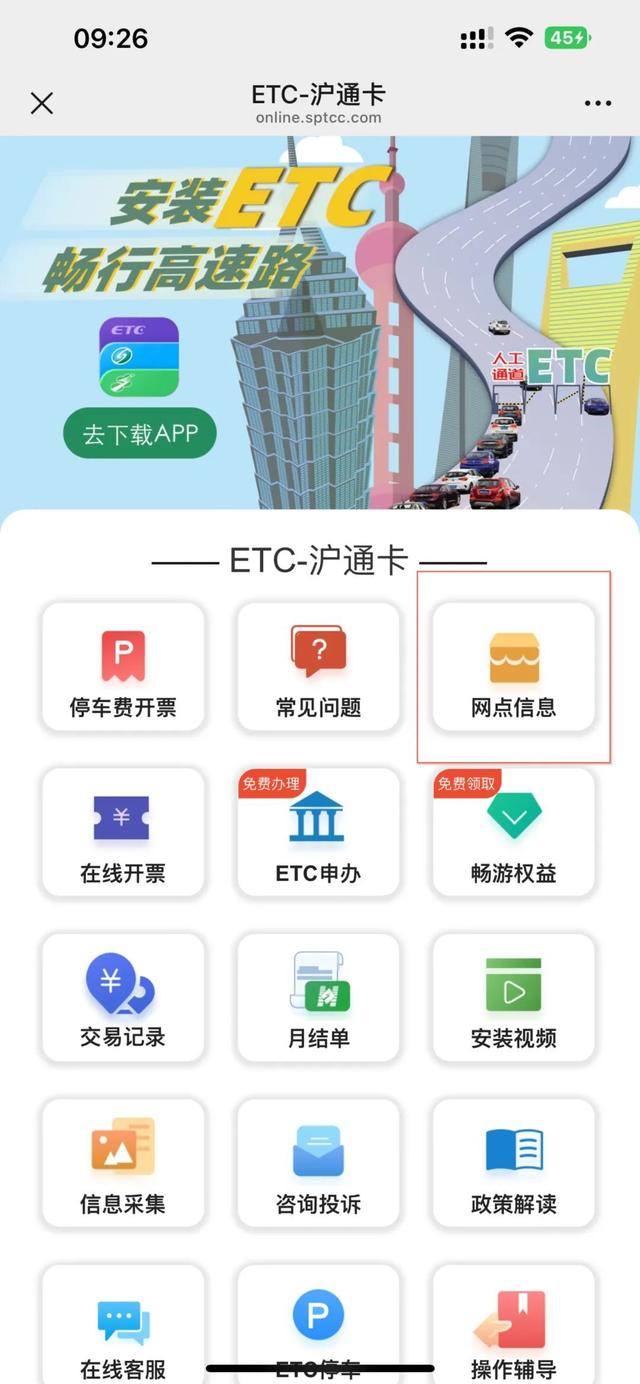Open 网点信息
Viewport: 640px width, 1384px height.
(514, 667)
